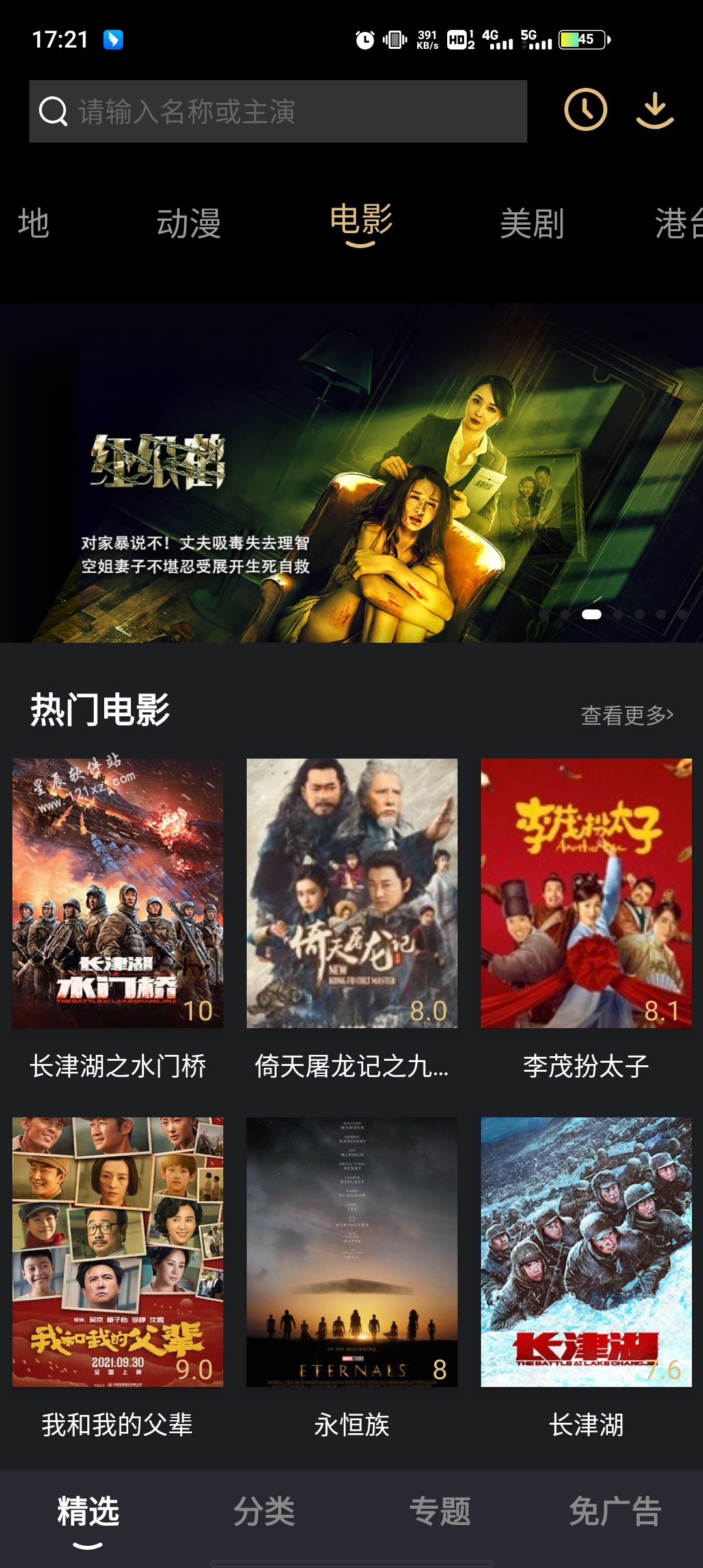Open watch history clock icon

pos(585,110)
